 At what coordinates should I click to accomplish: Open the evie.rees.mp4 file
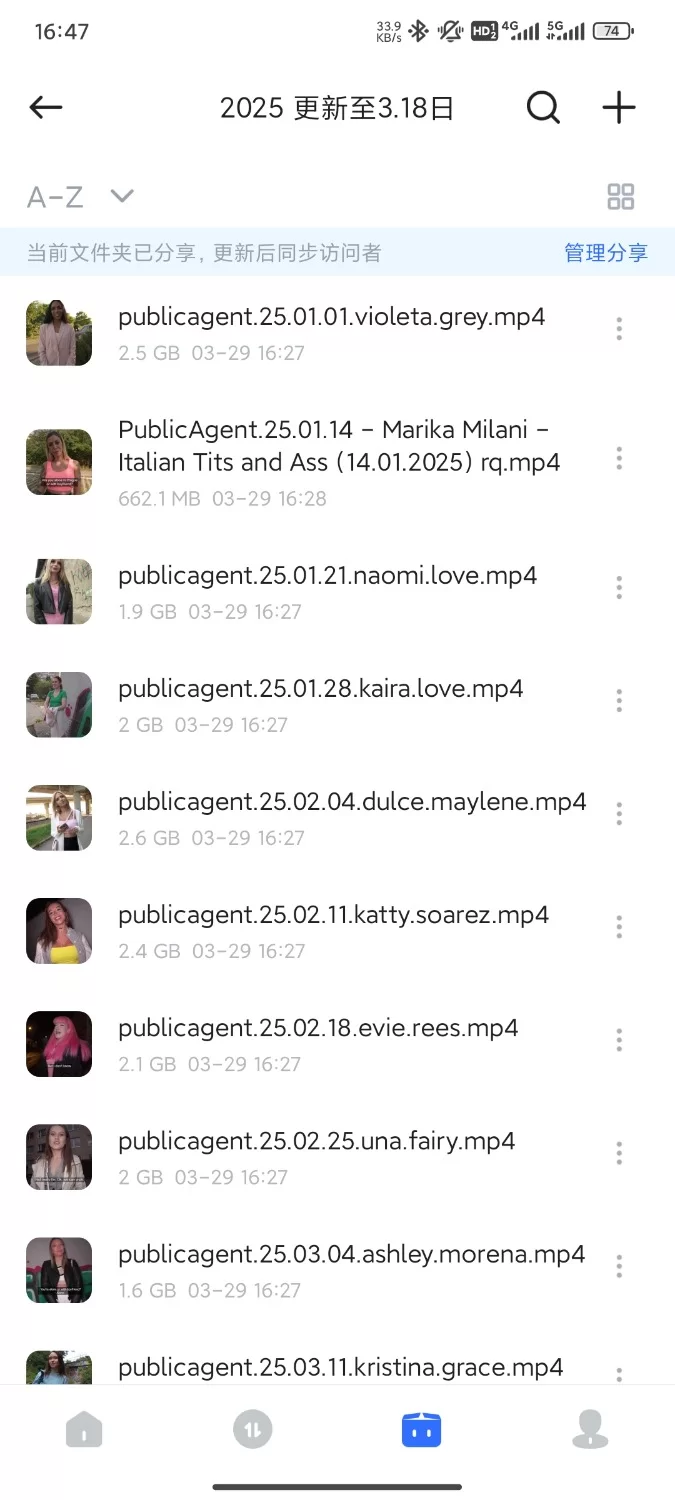(318, 1028)
